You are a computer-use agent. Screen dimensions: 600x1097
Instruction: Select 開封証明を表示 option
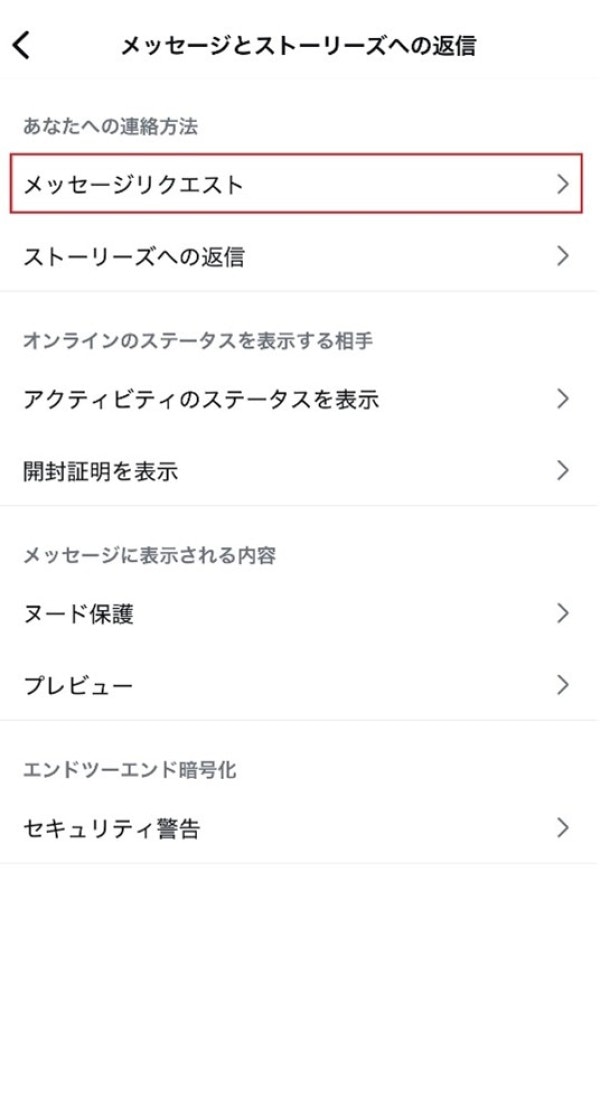point(296,471)
